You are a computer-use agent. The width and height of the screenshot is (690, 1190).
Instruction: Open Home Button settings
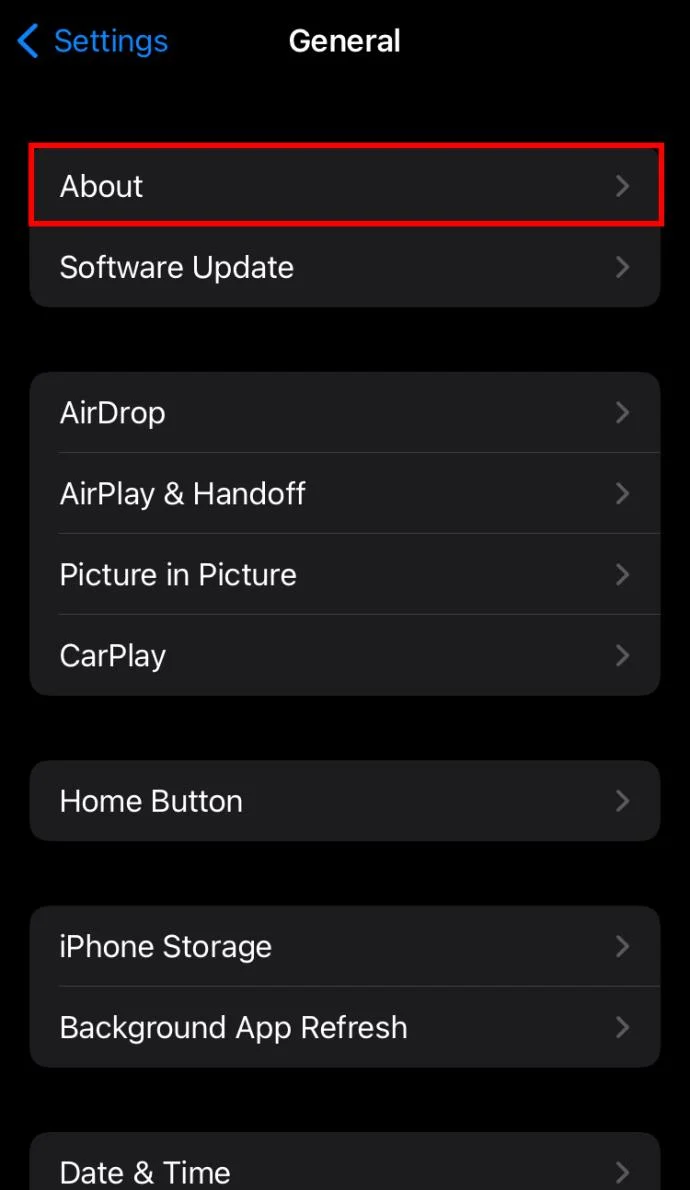pyautogui.click(x=344, y=801)
